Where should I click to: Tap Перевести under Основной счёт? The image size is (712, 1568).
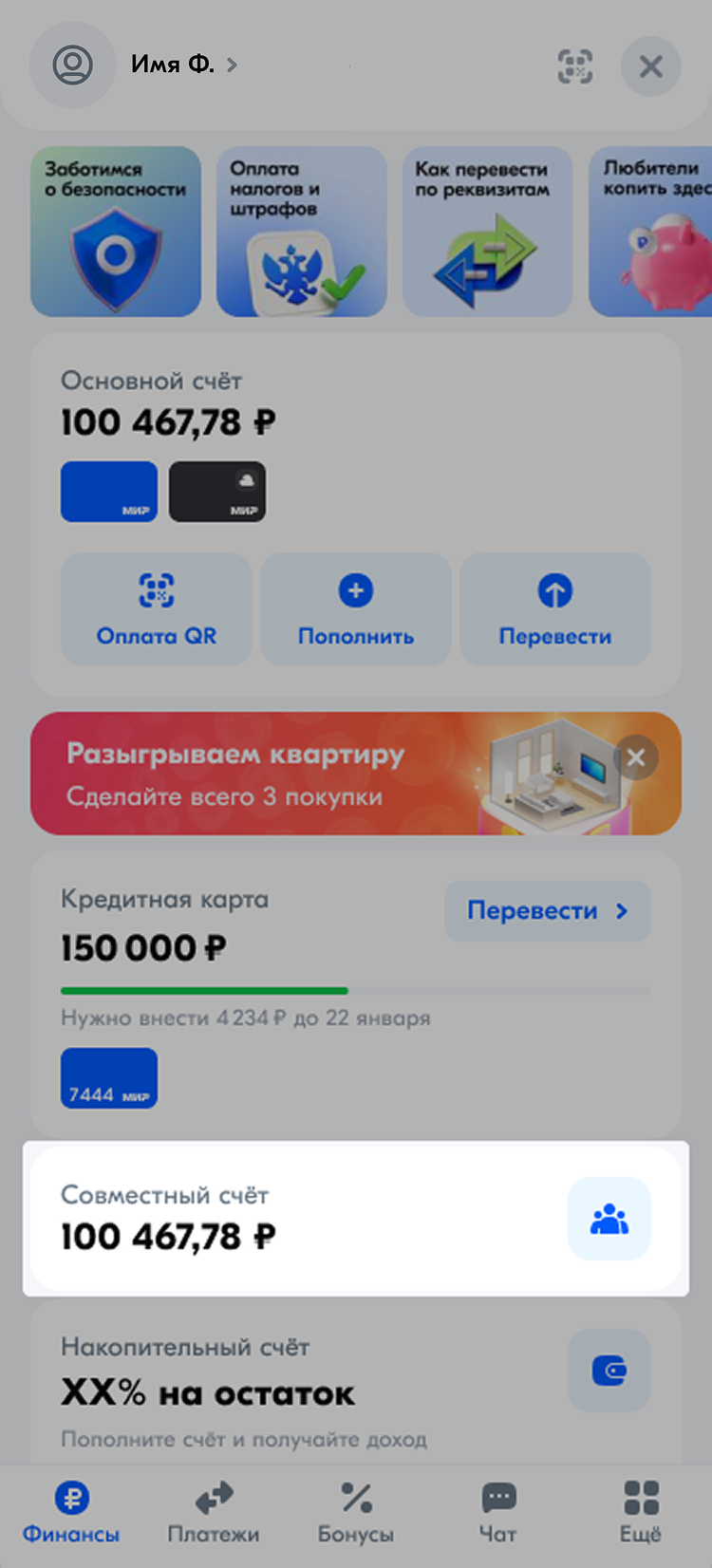[x=555, y=609]
